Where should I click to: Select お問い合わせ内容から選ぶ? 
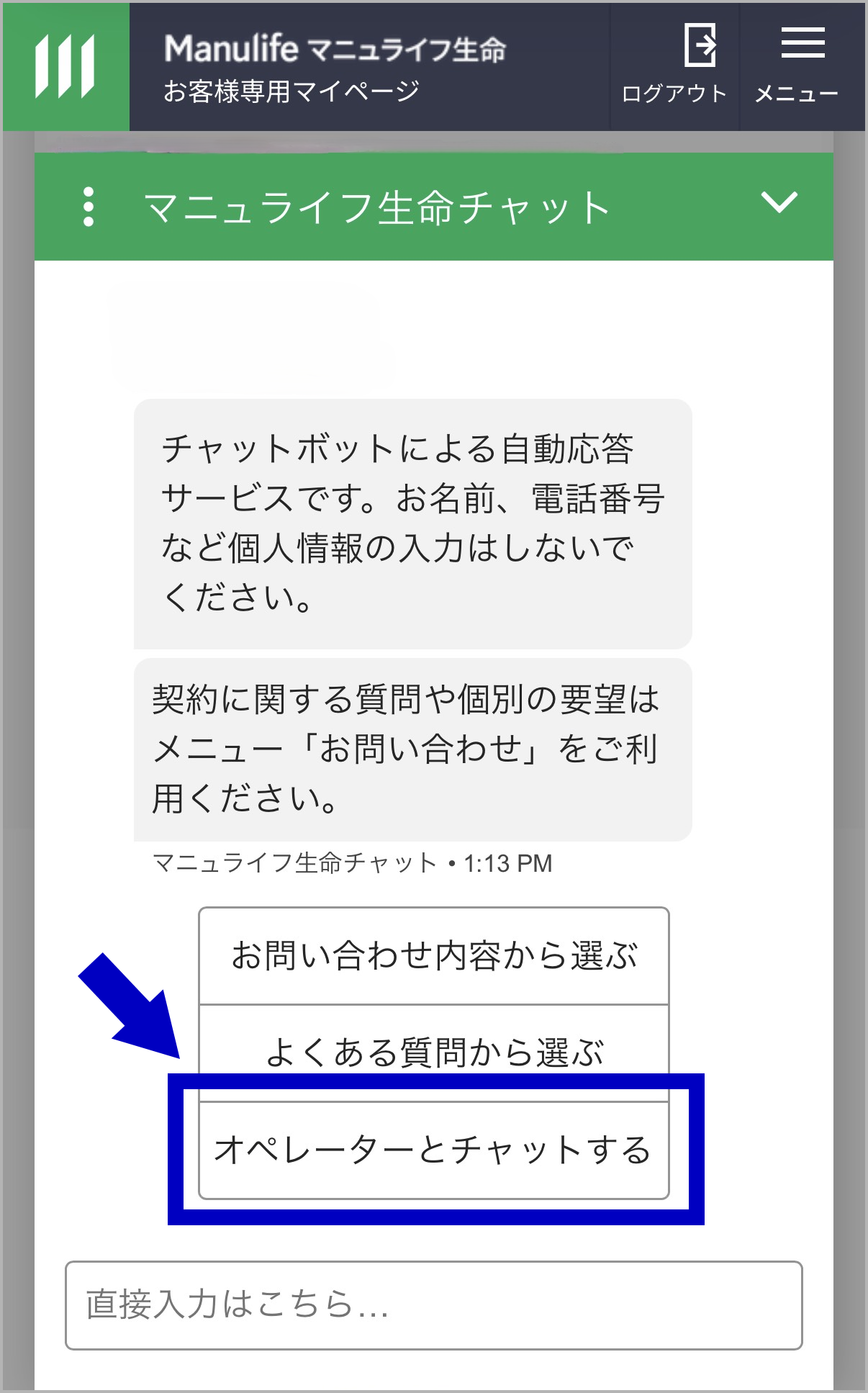[434, 956]
